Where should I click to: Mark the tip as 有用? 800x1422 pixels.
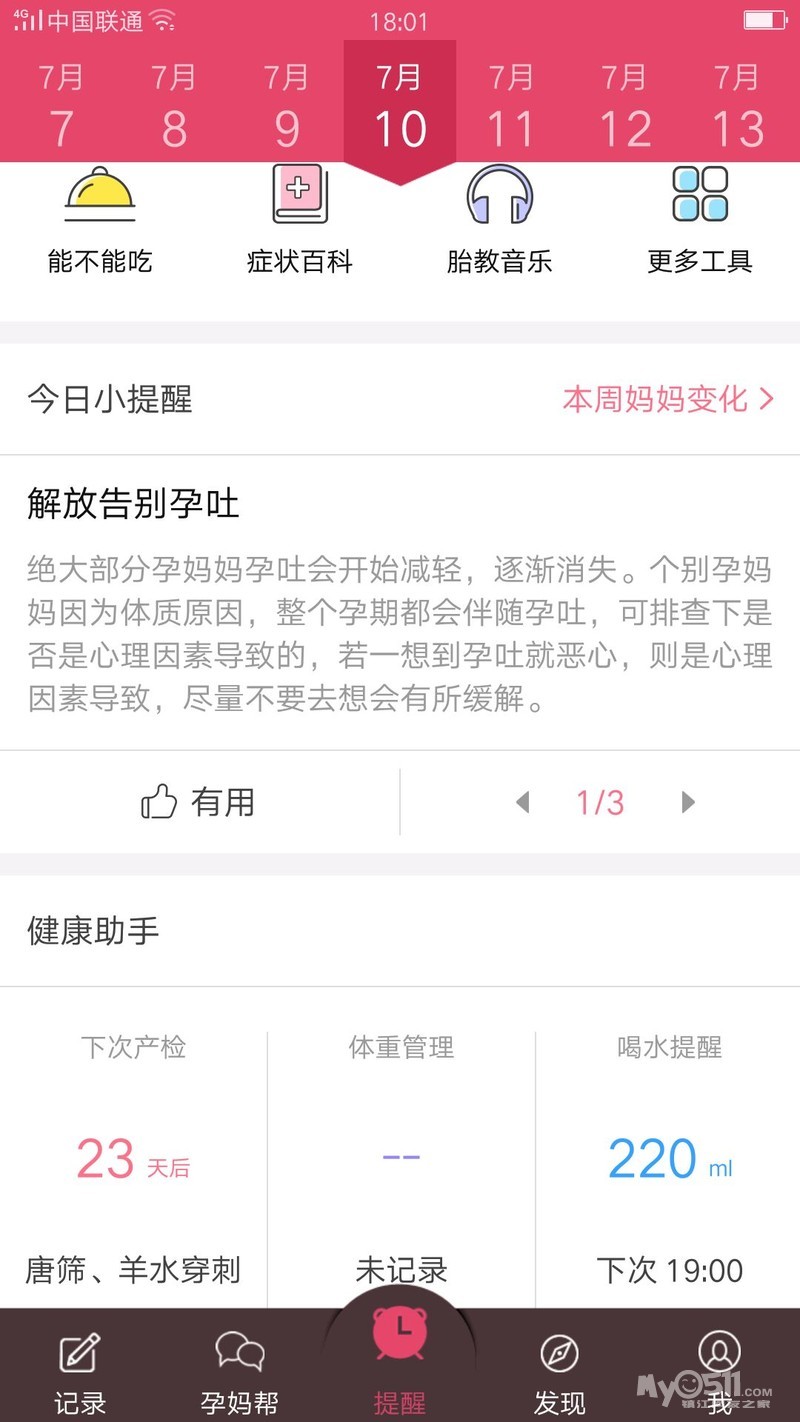pos(198,802)
